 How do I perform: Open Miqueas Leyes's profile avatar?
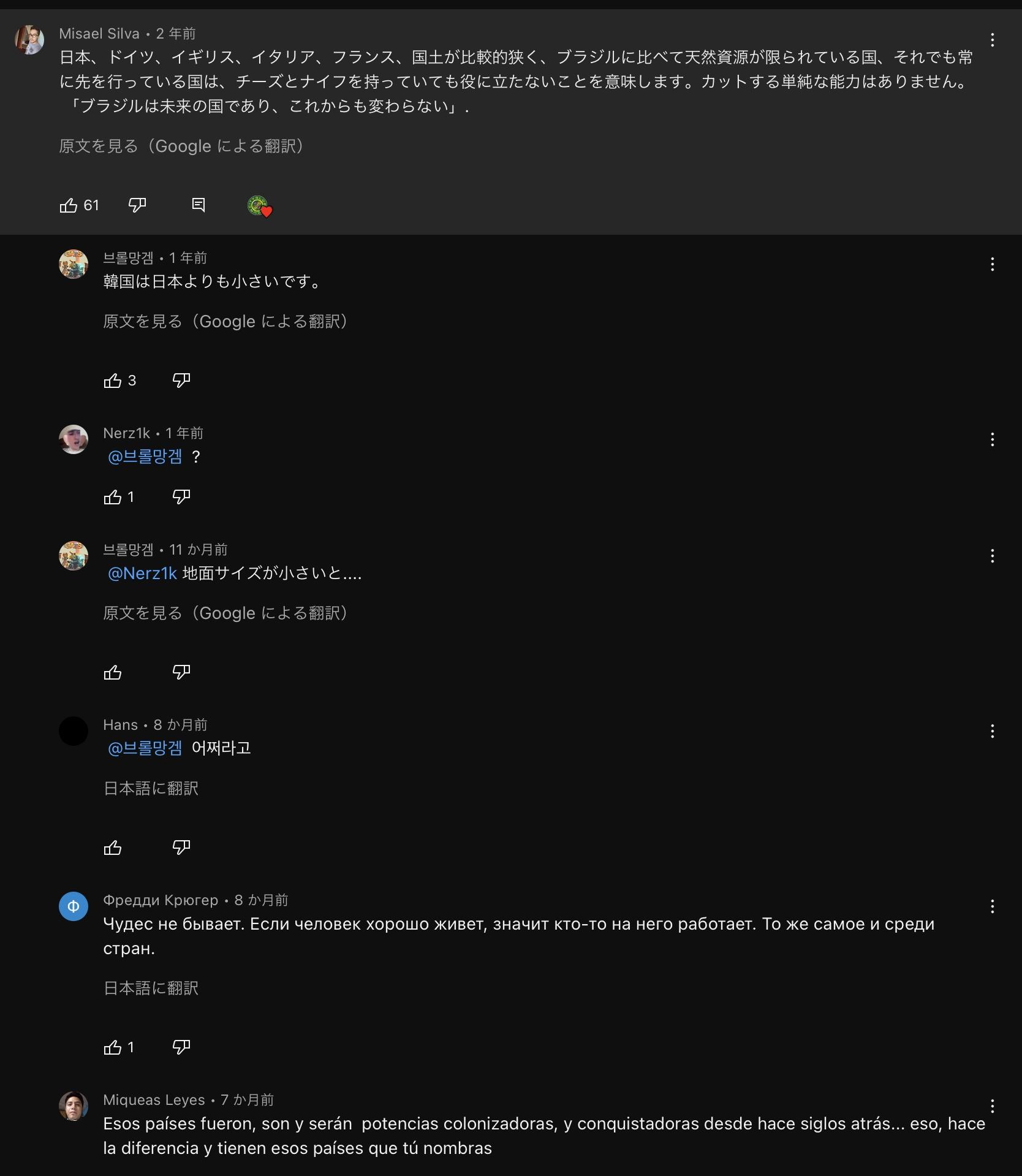(x=74, y=1106)
